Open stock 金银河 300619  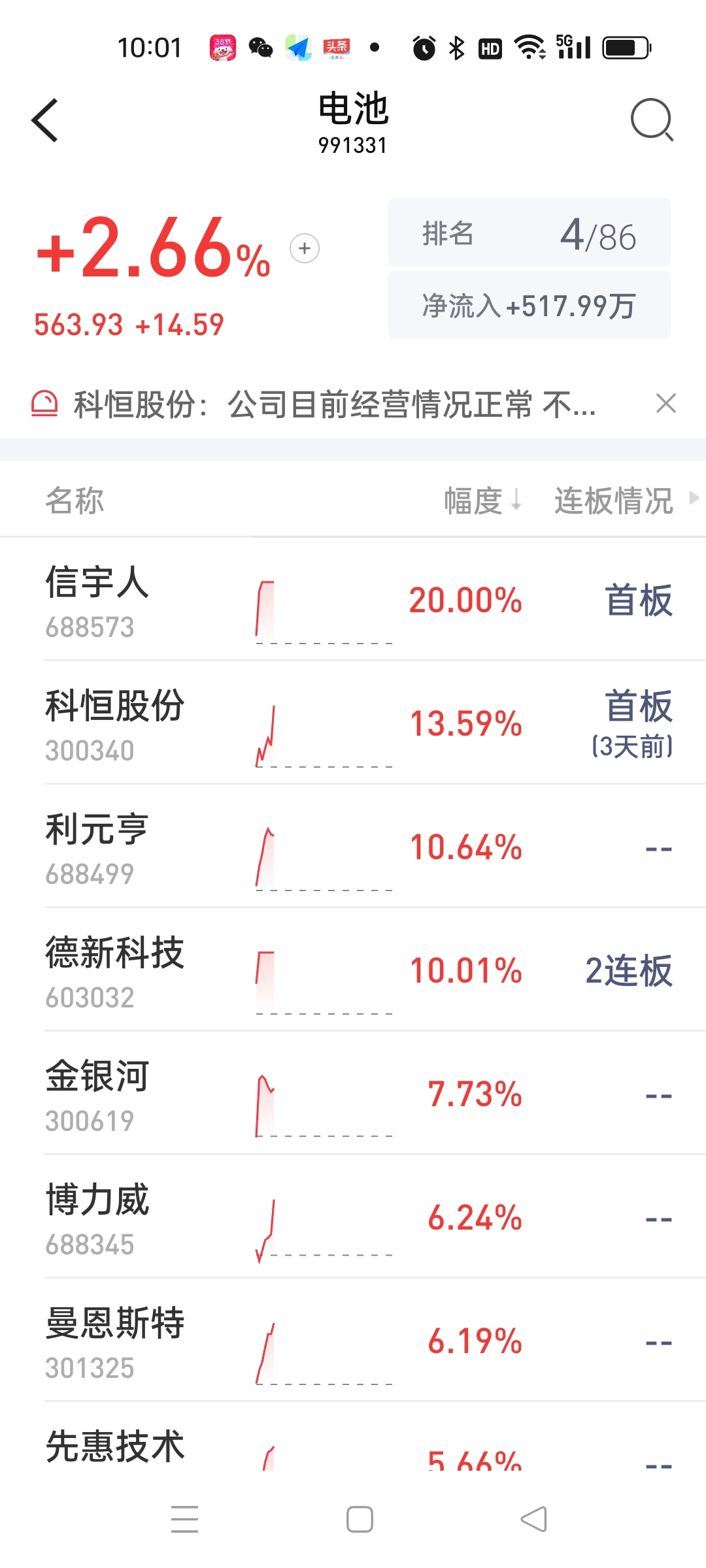tap(353, 1093)
